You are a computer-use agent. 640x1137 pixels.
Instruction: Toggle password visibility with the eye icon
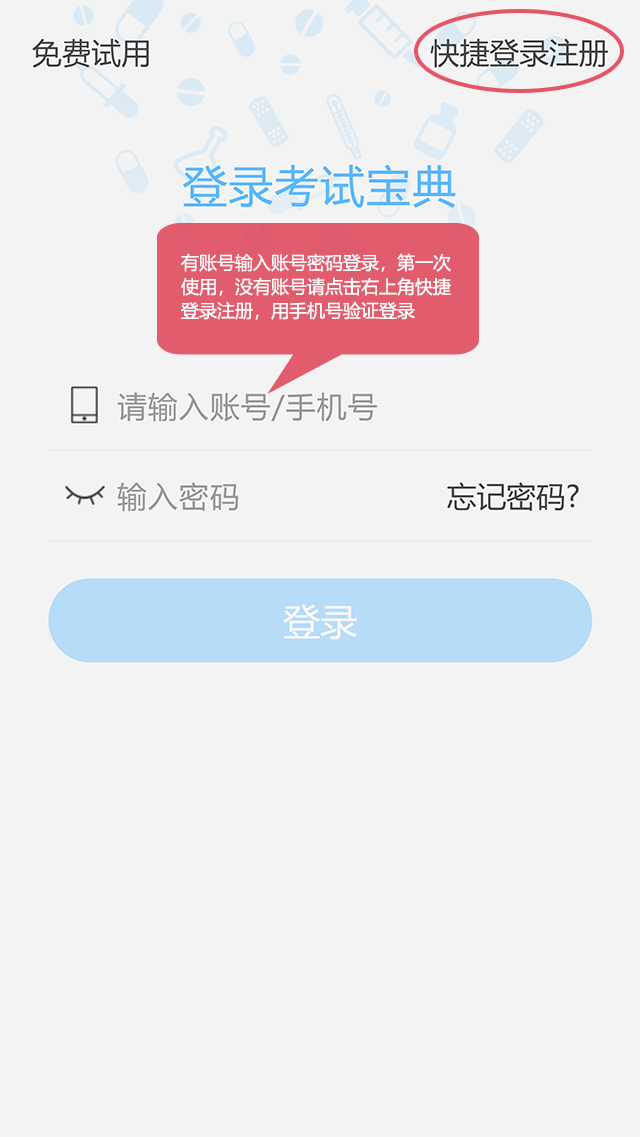point(85,495)
